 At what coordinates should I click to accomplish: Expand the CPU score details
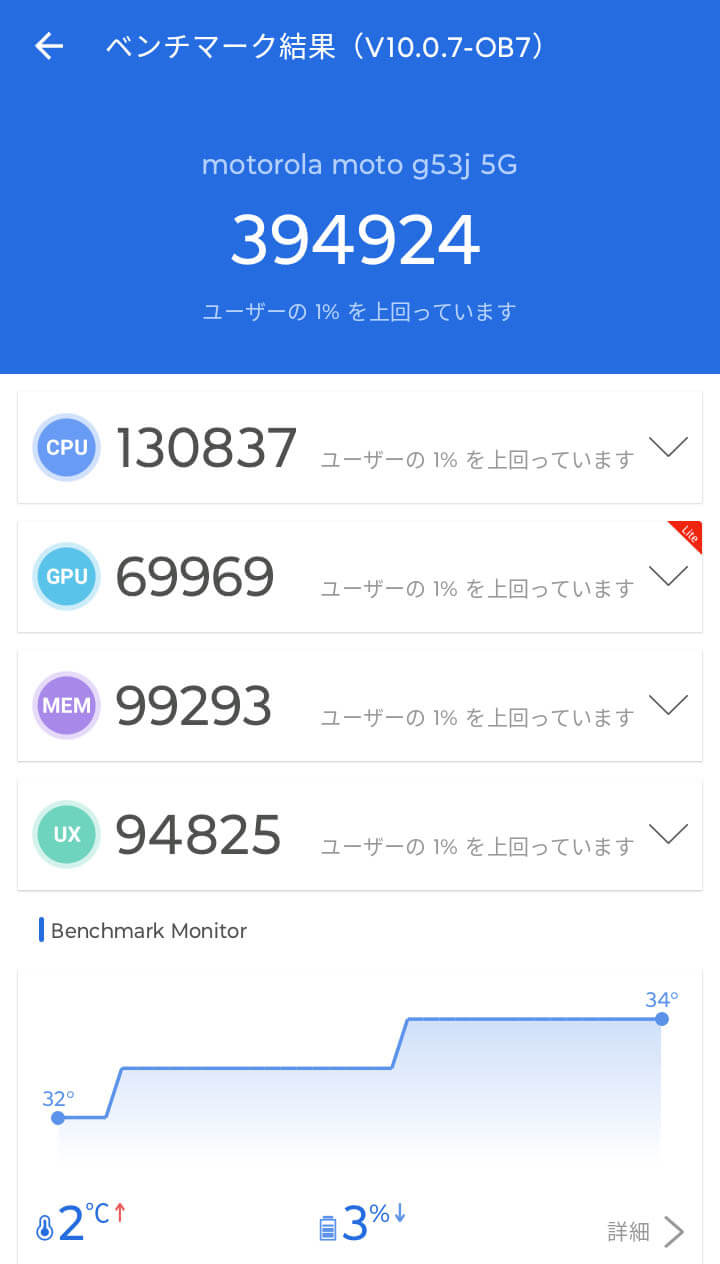click(x=668, y=447)
